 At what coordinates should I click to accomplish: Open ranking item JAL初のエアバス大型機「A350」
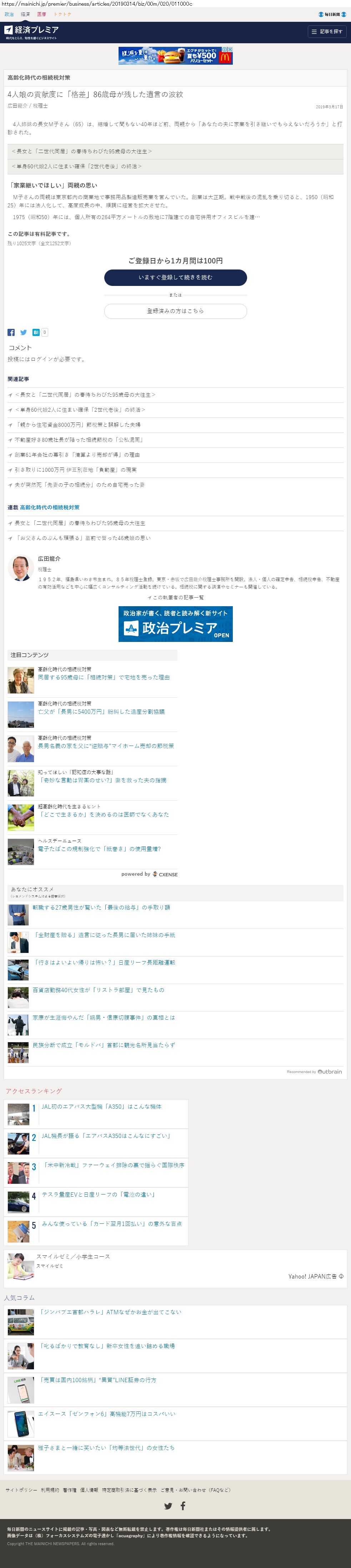[x=101, y=1107]
